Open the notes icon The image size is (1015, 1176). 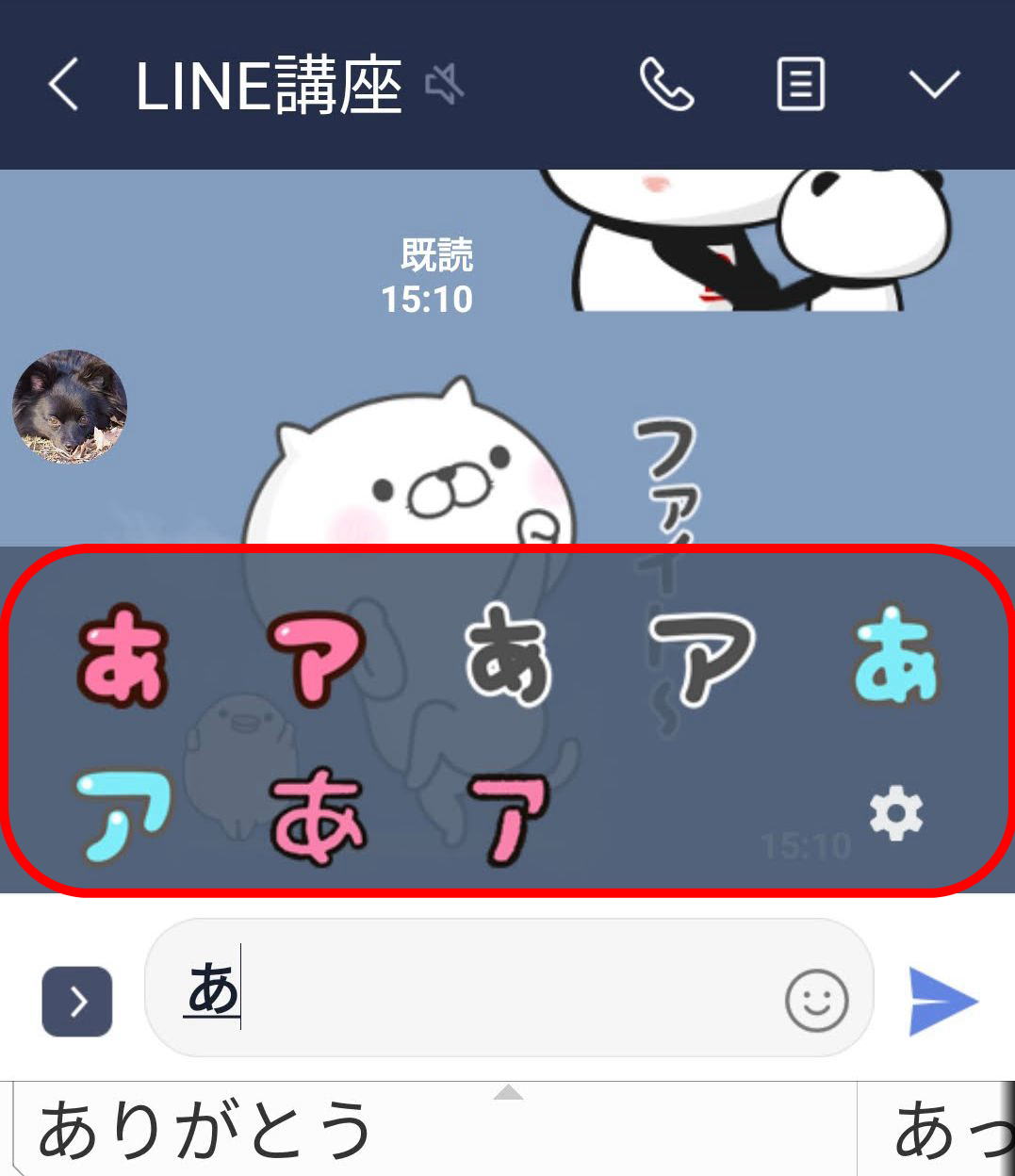[800, 85]
